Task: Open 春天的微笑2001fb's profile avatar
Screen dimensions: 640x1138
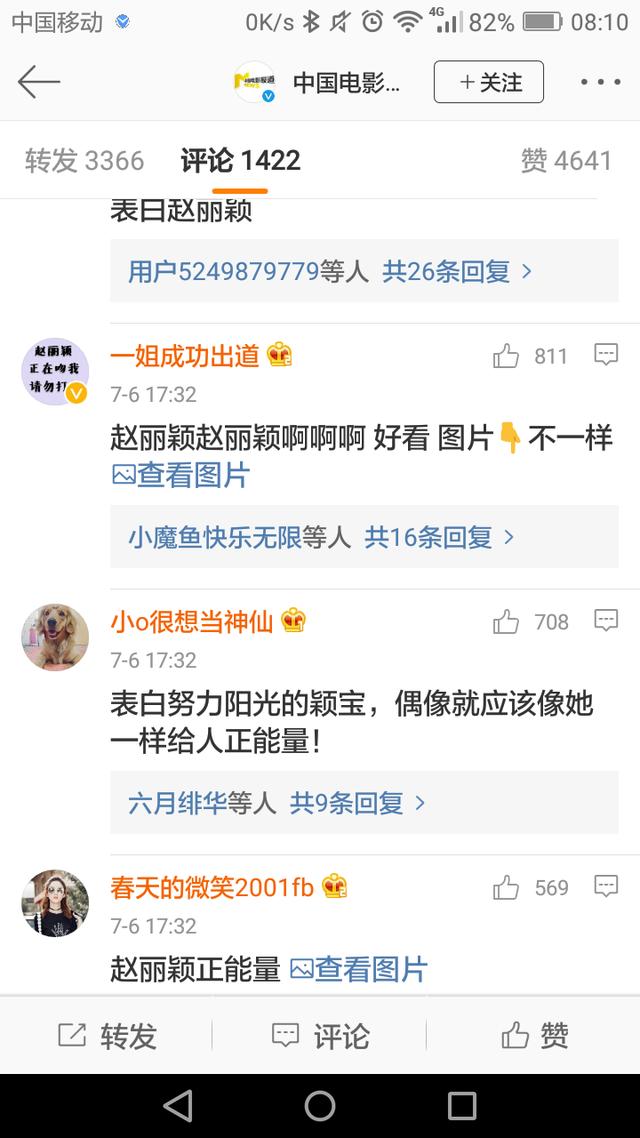Action: (55, 903)
